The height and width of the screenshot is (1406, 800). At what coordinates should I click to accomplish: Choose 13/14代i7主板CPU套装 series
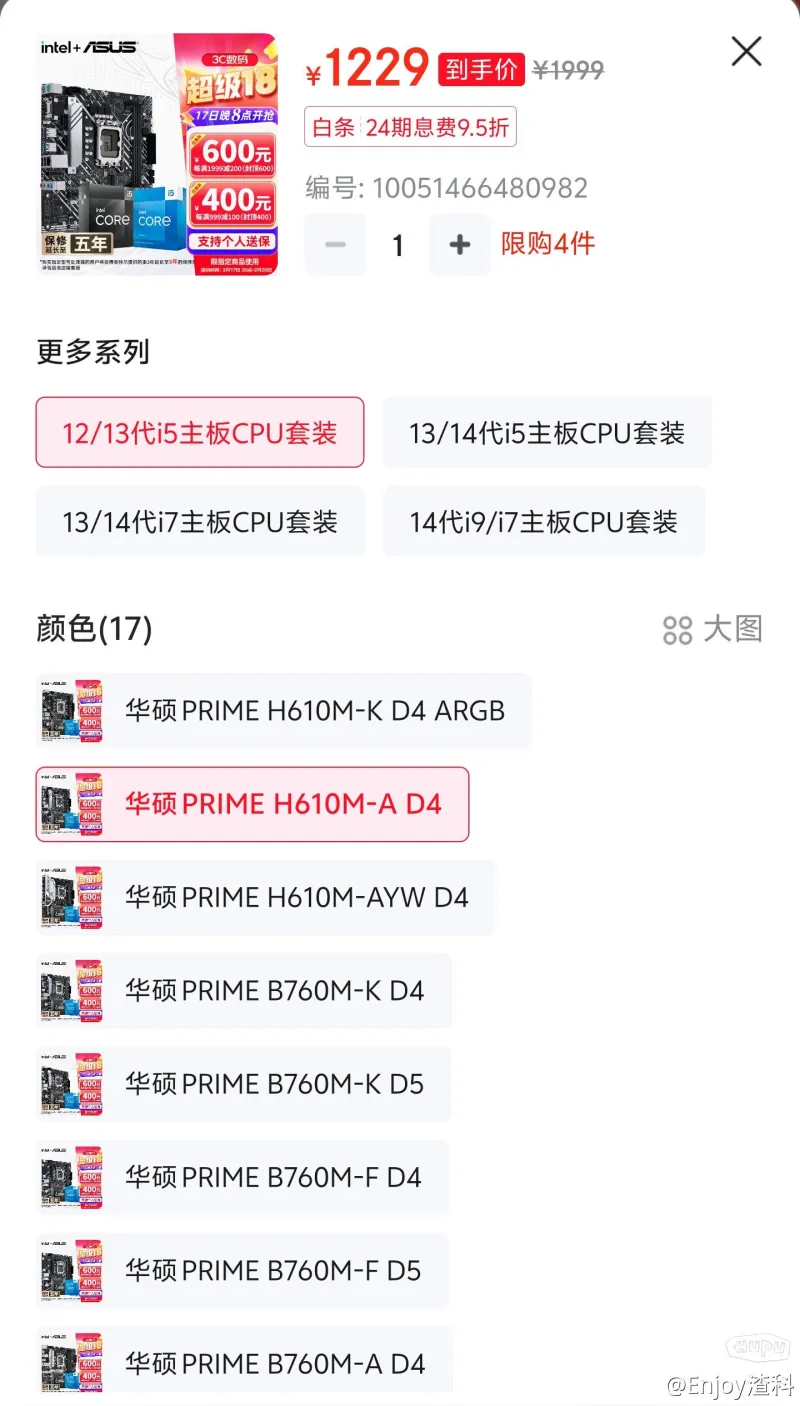point(200,522)
